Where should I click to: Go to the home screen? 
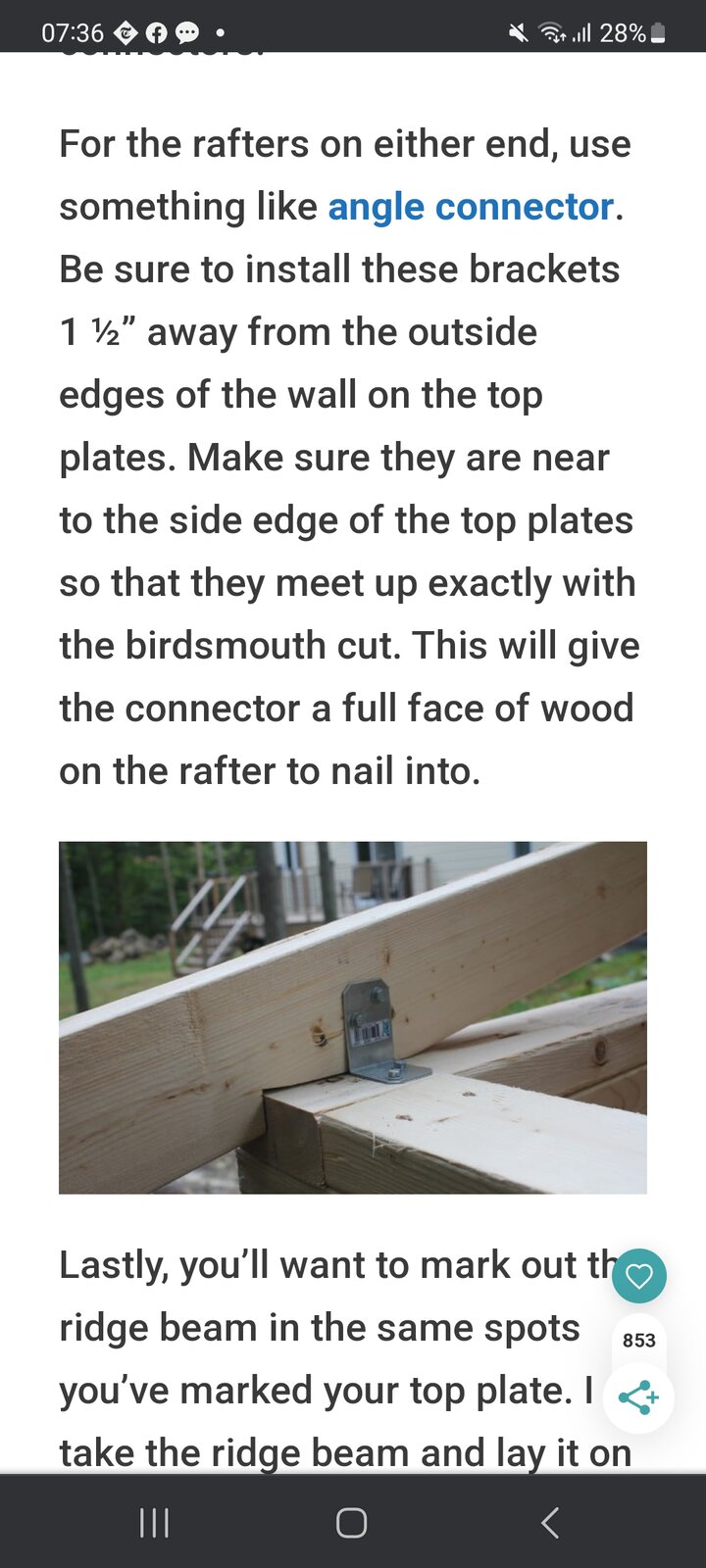click(x=351, y=1522)
